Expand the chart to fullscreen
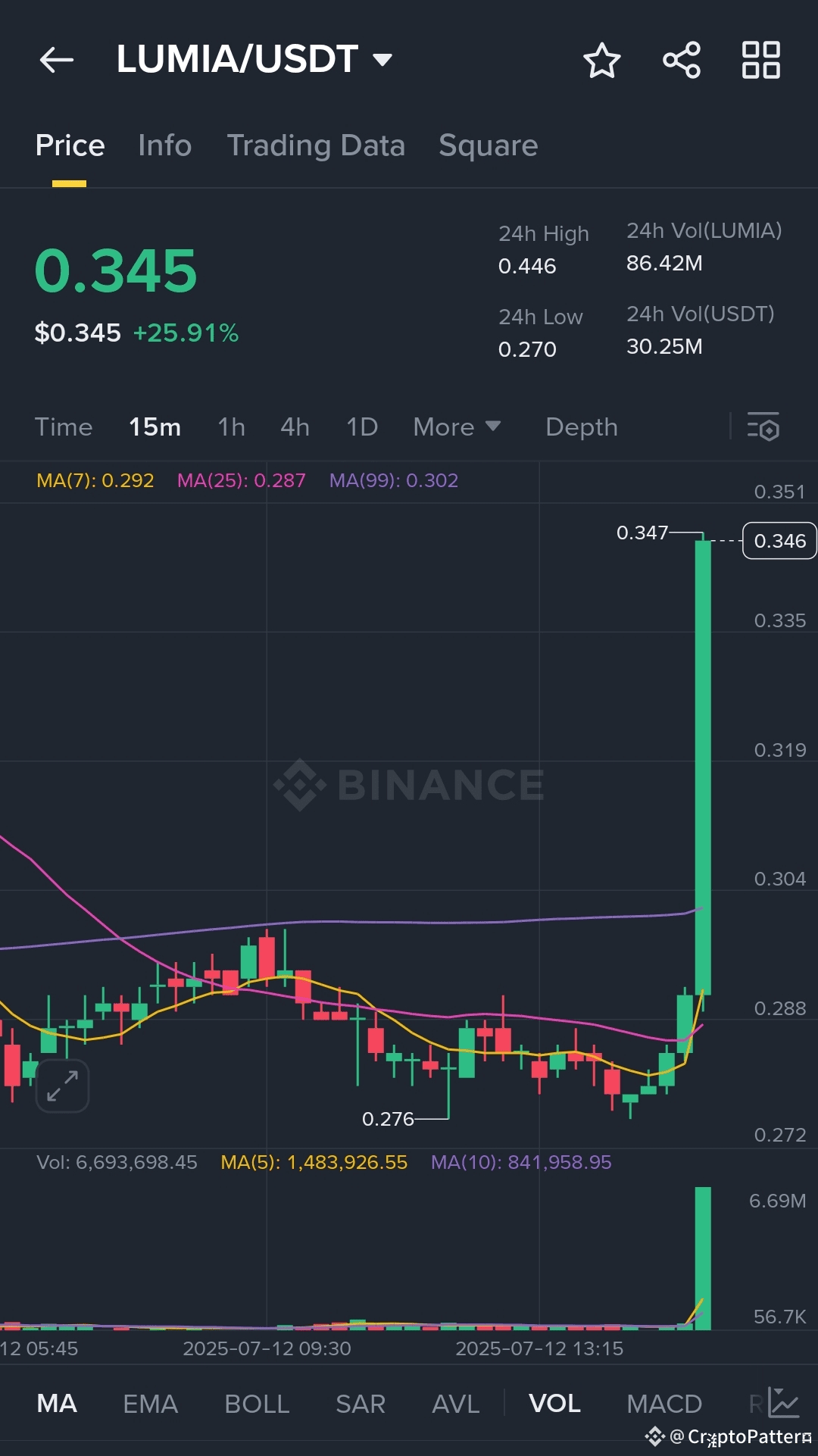 click(61, 1085)
